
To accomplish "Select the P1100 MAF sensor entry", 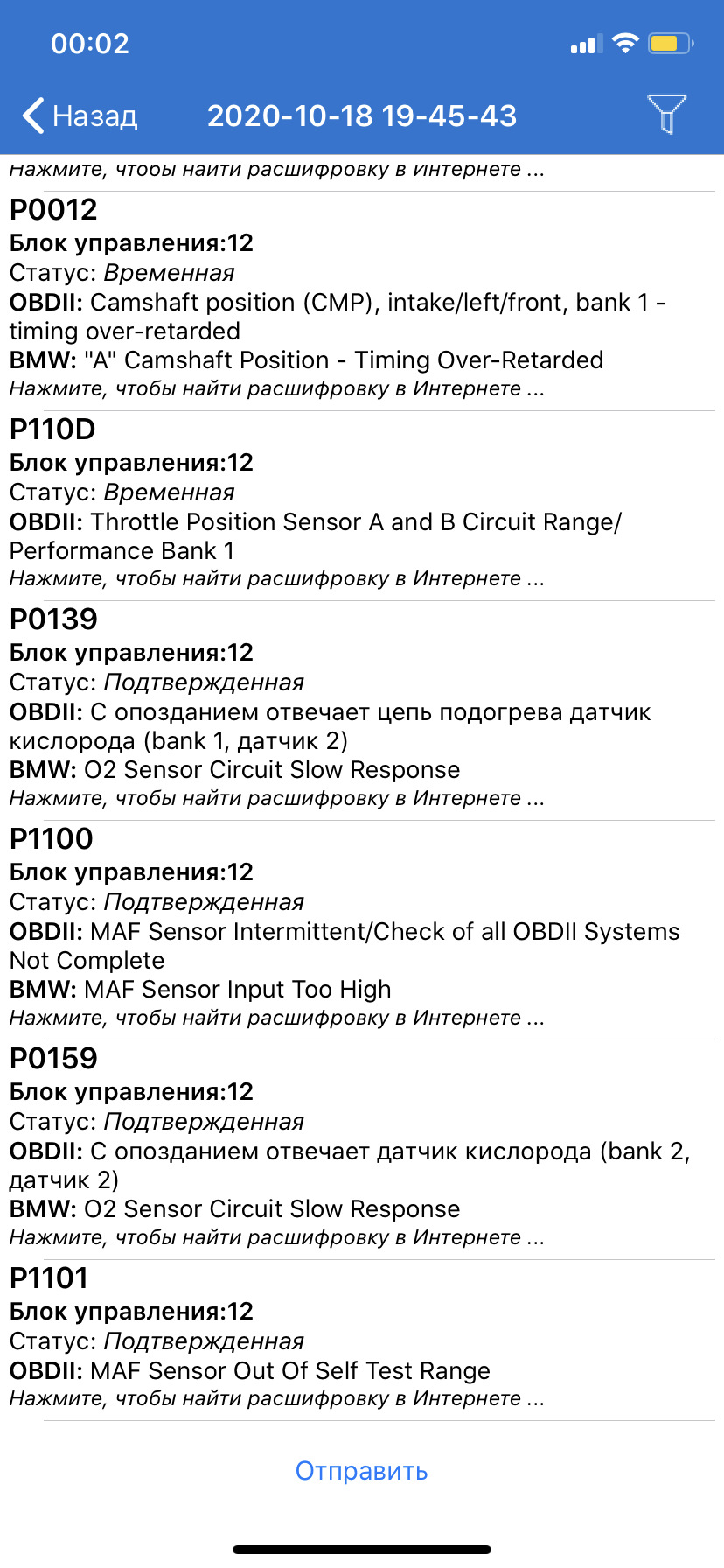I will tap(361, 927).
